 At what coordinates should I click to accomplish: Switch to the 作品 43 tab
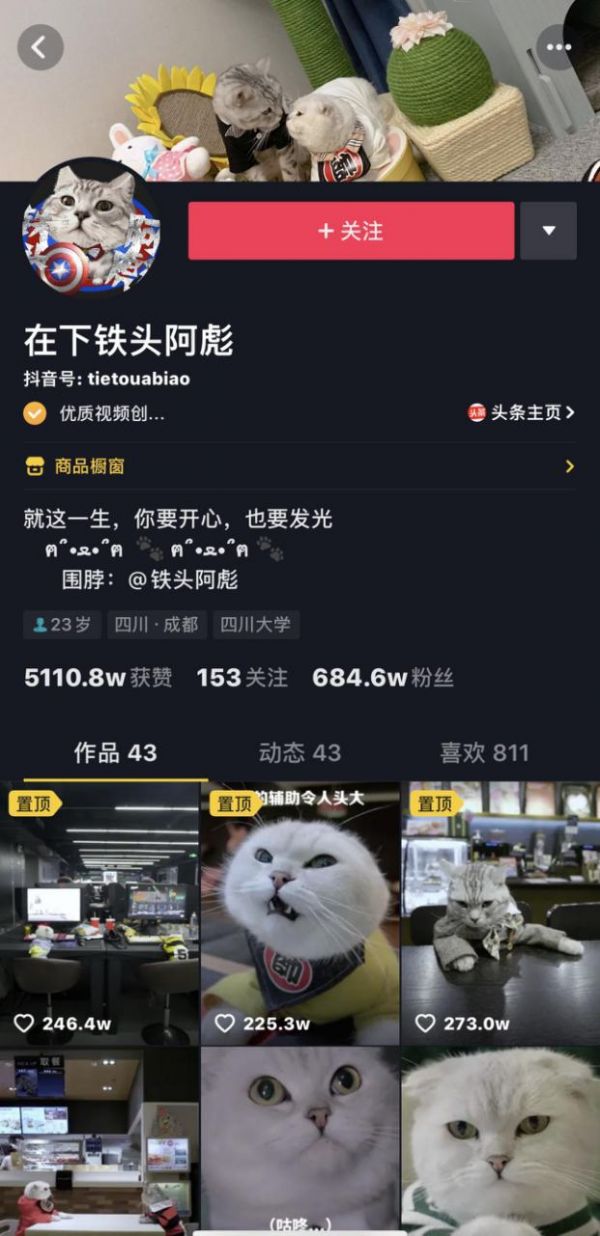pyautogui.click(x=115, y=753)
